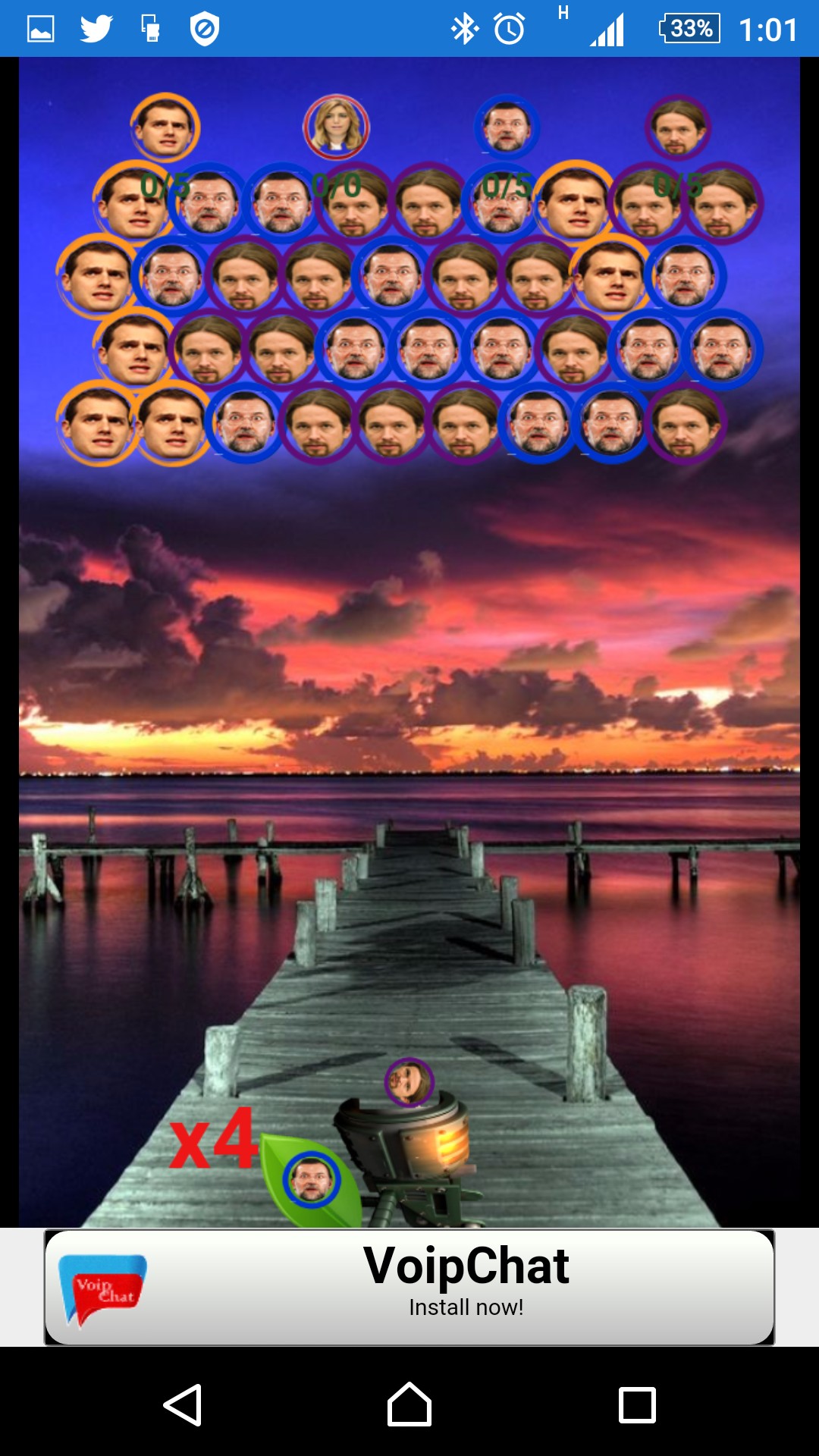Image resolution: width=819 pixels, height=1456 pixels.
Task: Open the recent apps overview
Action: [x=637, y=1405]
